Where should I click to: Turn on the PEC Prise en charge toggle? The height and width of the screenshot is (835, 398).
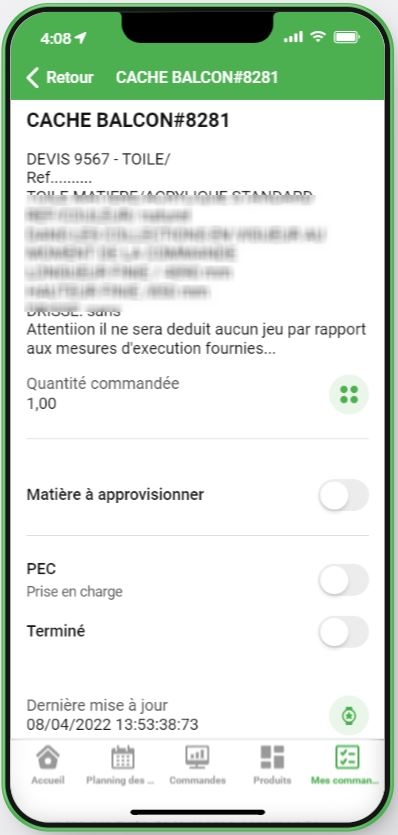344,580
